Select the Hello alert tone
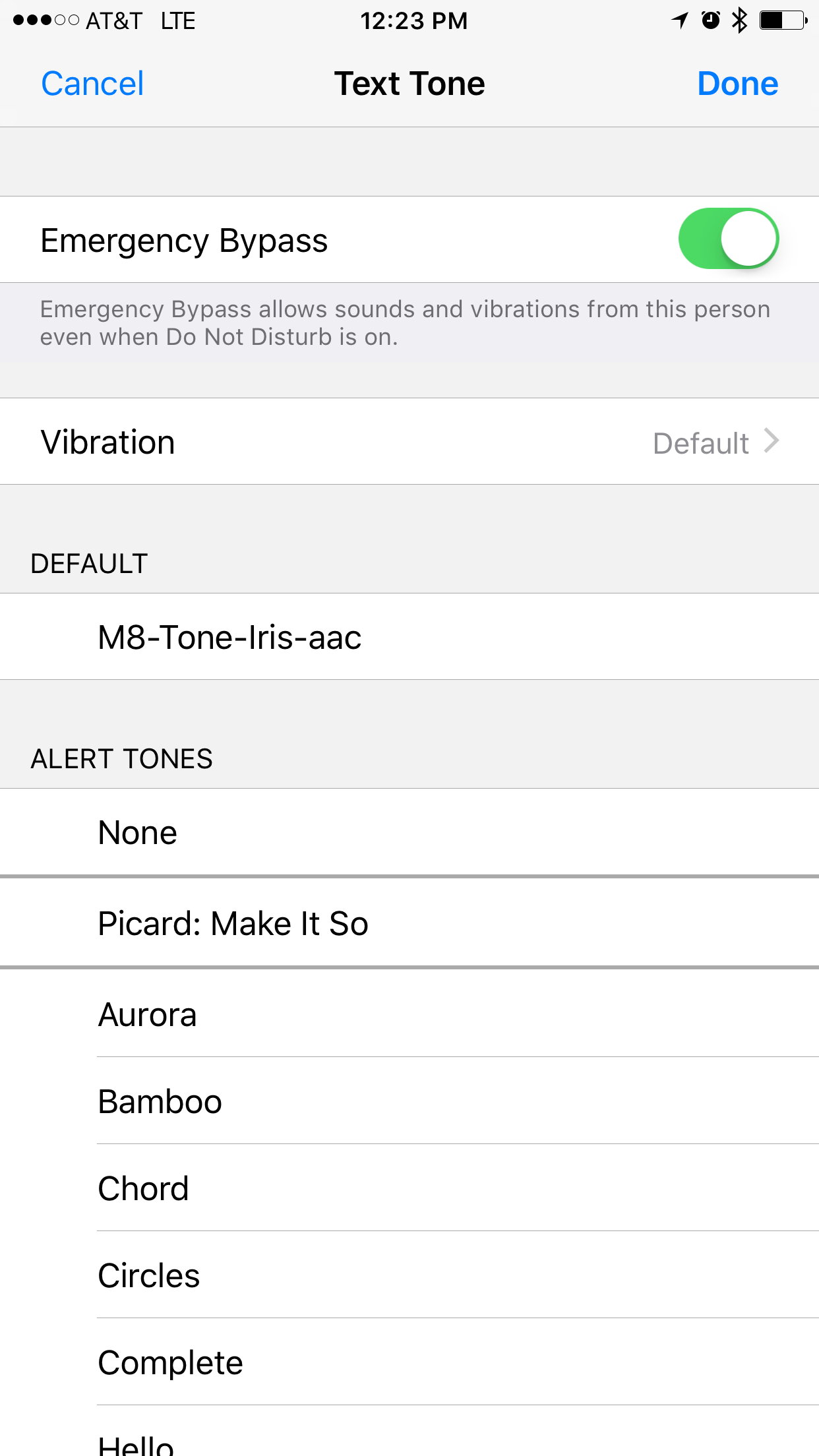 tap(409, 1441)
